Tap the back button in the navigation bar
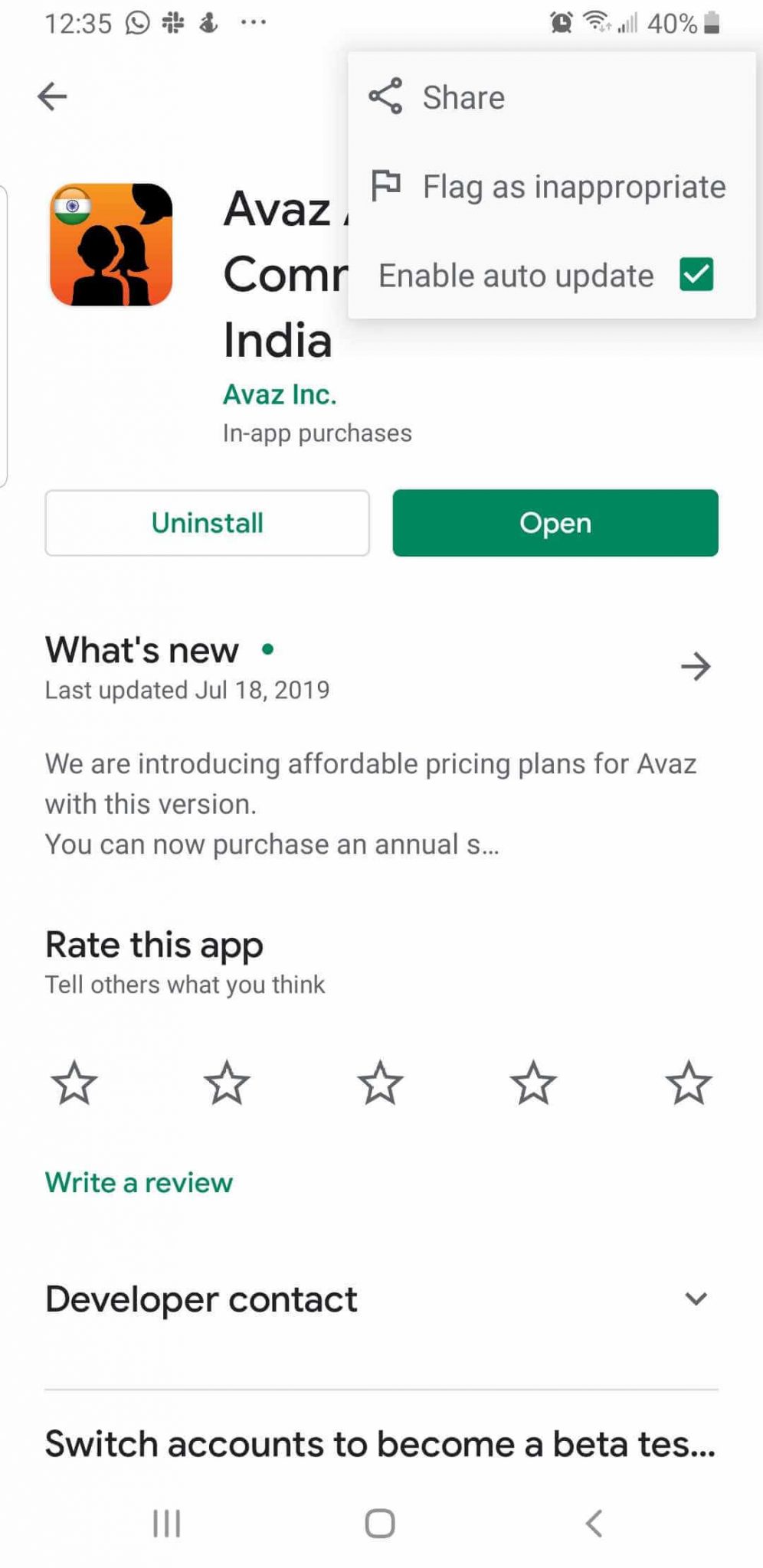The height and width of the screenshot is (1568, 763). tap(595, 1524)
